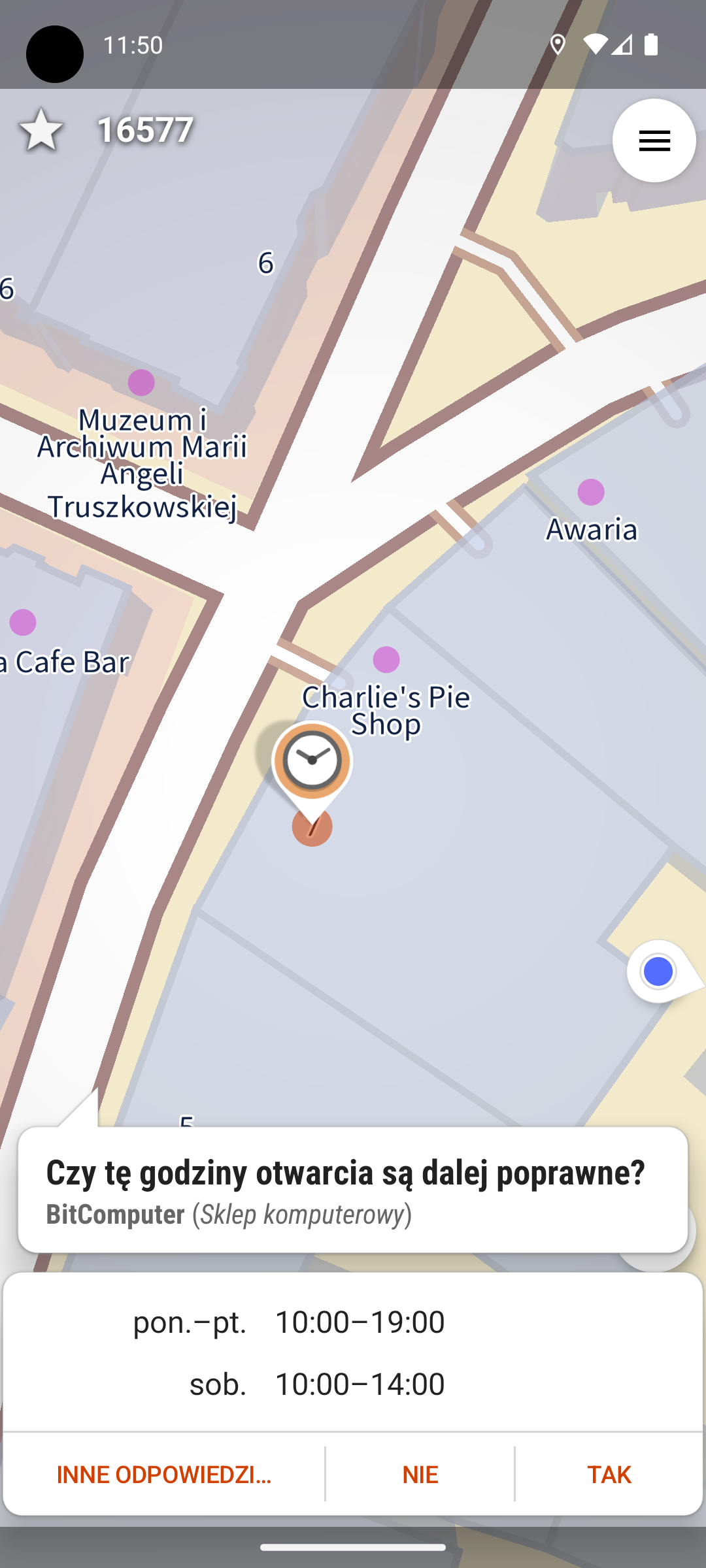Answer NIE to the opening hours question
This screenshot has width=706, height=1568.
tap(420, 1475)
